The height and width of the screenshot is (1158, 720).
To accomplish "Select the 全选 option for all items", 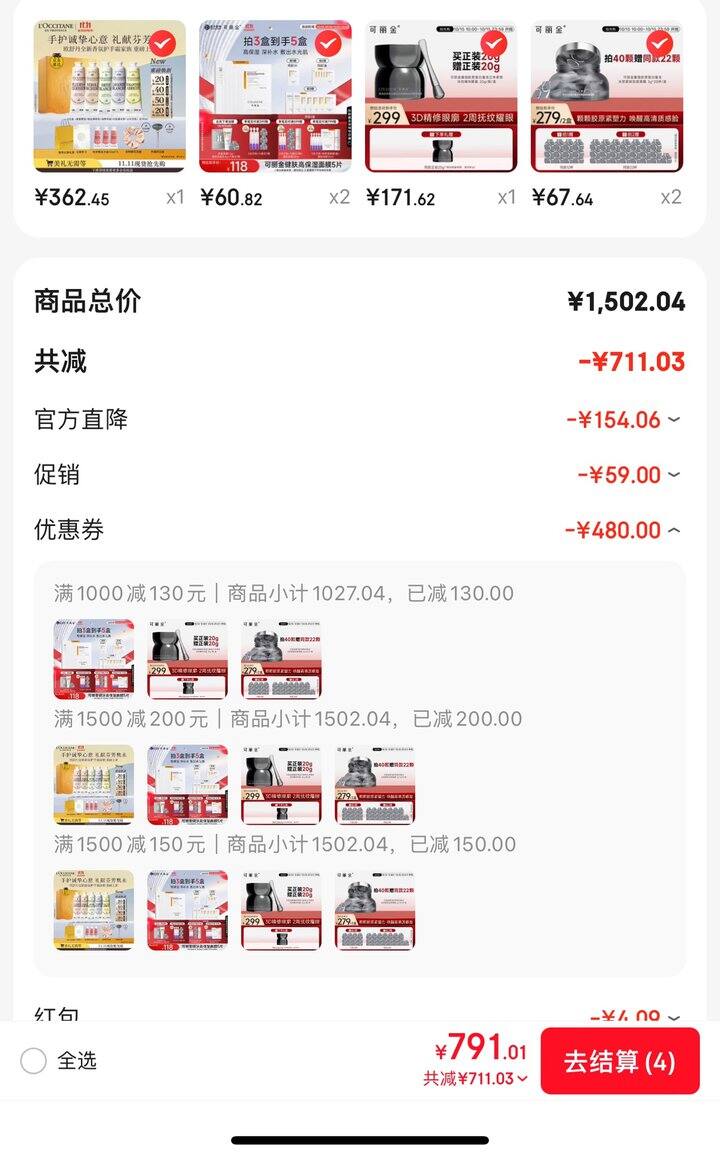I will [x=34, y=1061].
